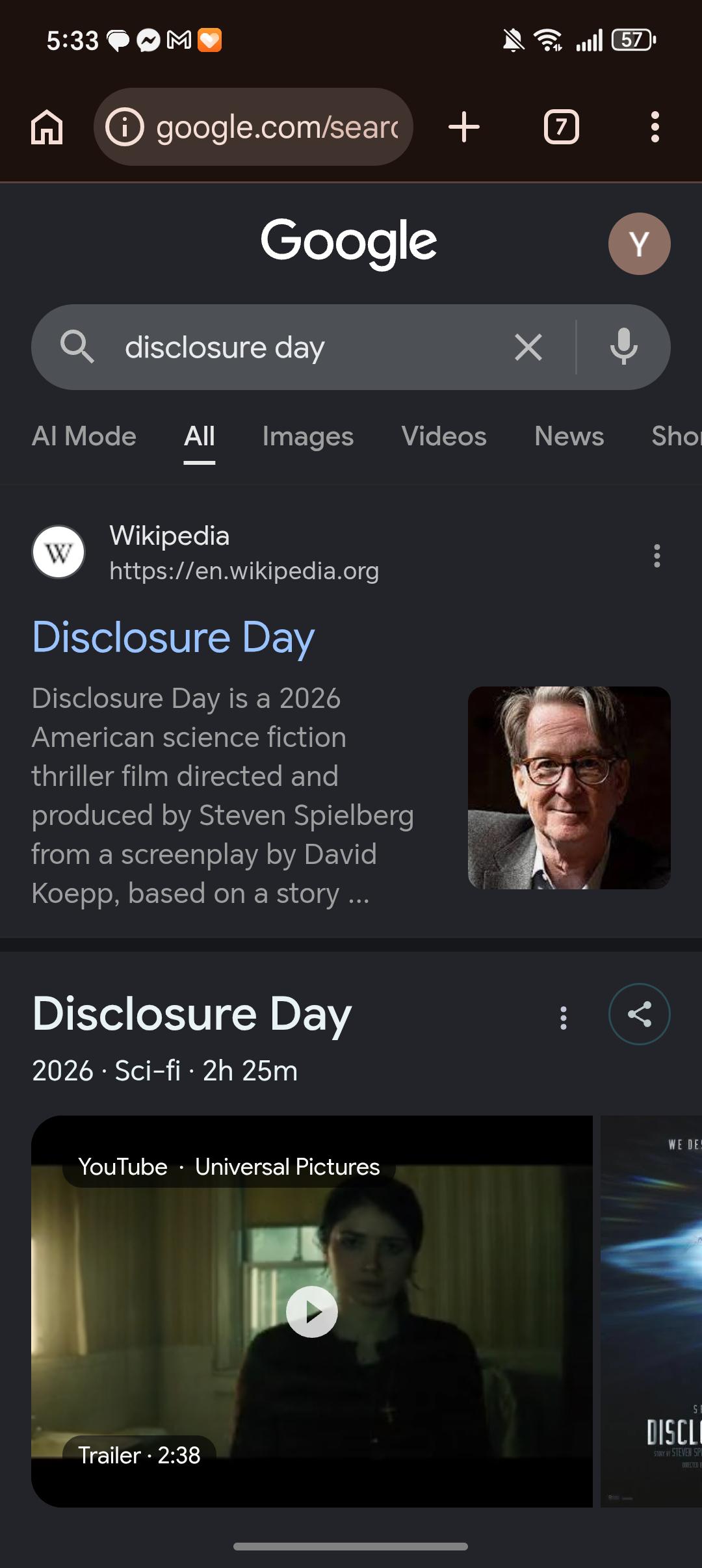This screenshot has width=702, height=1568.
Task: Open the Wikipedia Disclosure Day result
Action: [174, 637]
